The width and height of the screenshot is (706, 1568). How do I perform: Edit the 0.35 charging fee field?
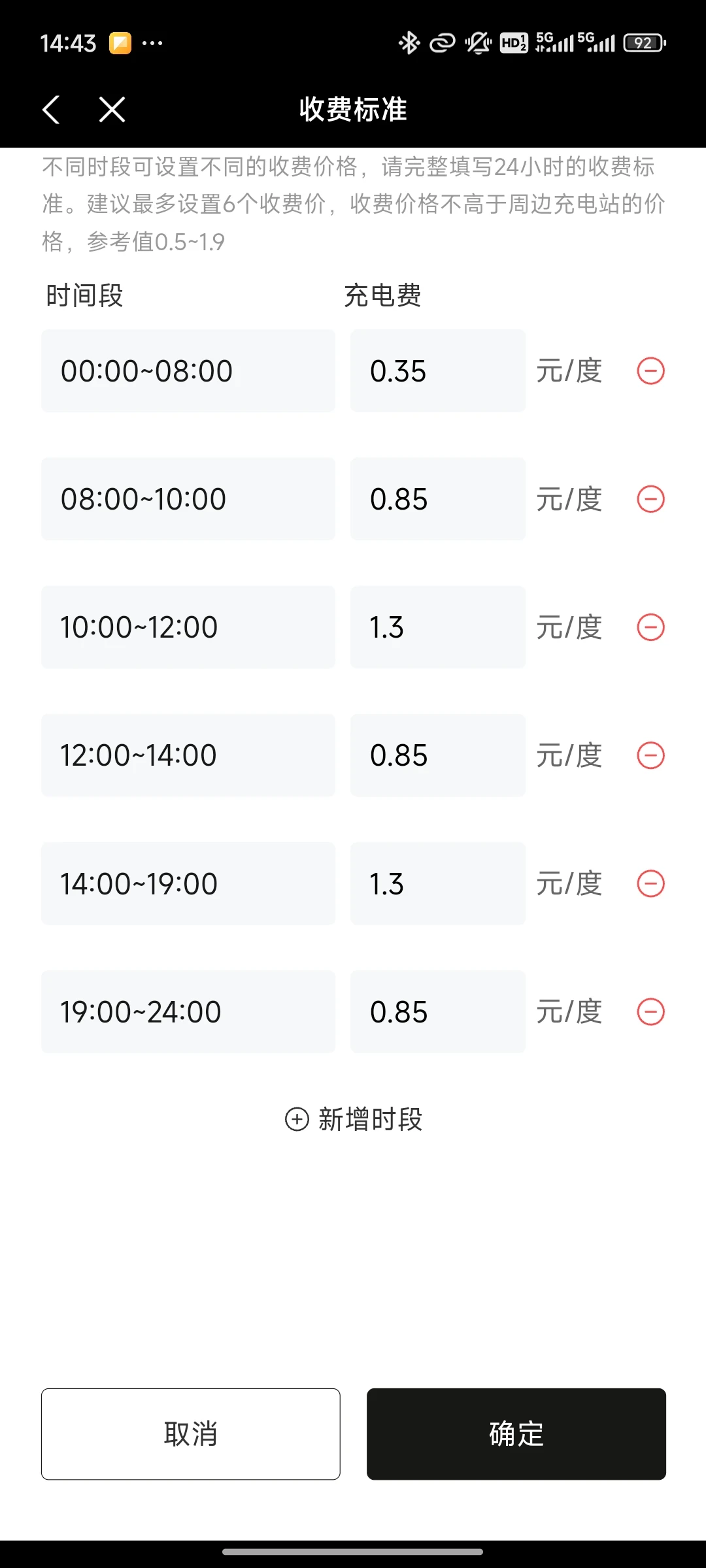(x=438, y=370)
